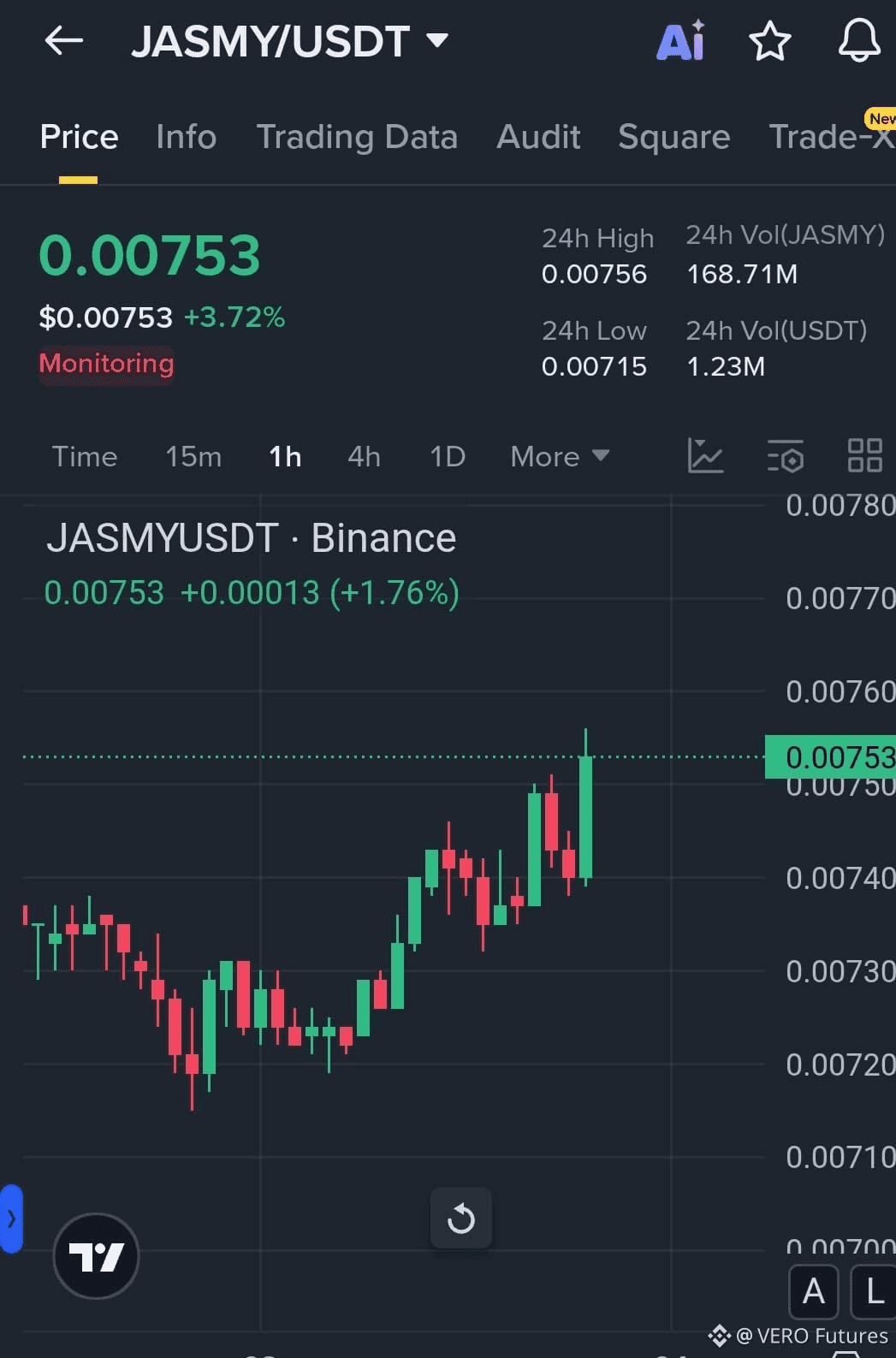This screenshot has width=896, height=1358.
Task: Expand the blue side panel chevron
Action: click(x=11, y=1219)
